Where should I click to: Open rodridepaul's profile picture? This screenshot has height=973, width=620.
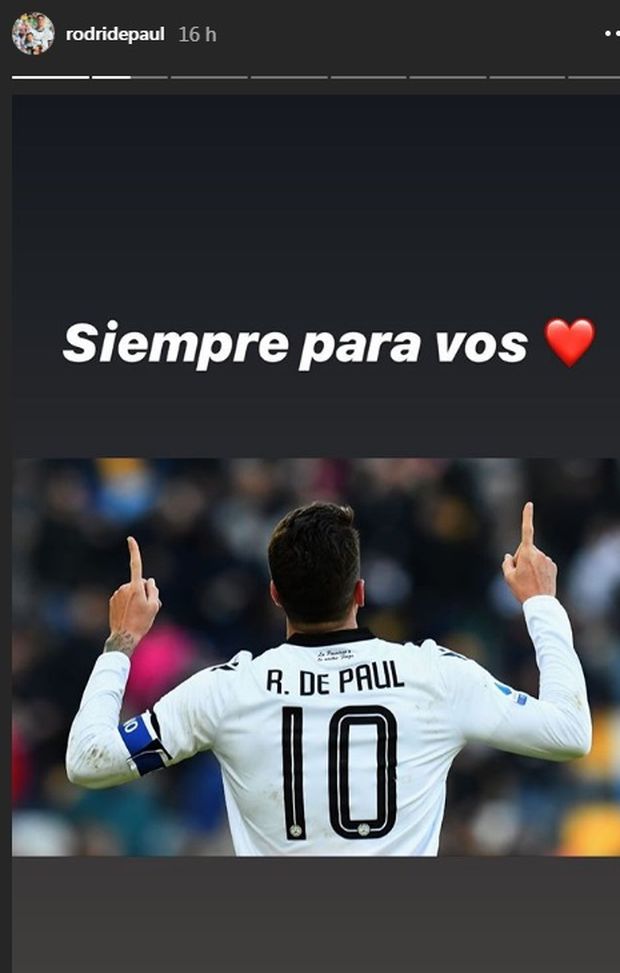pos(33,34)
